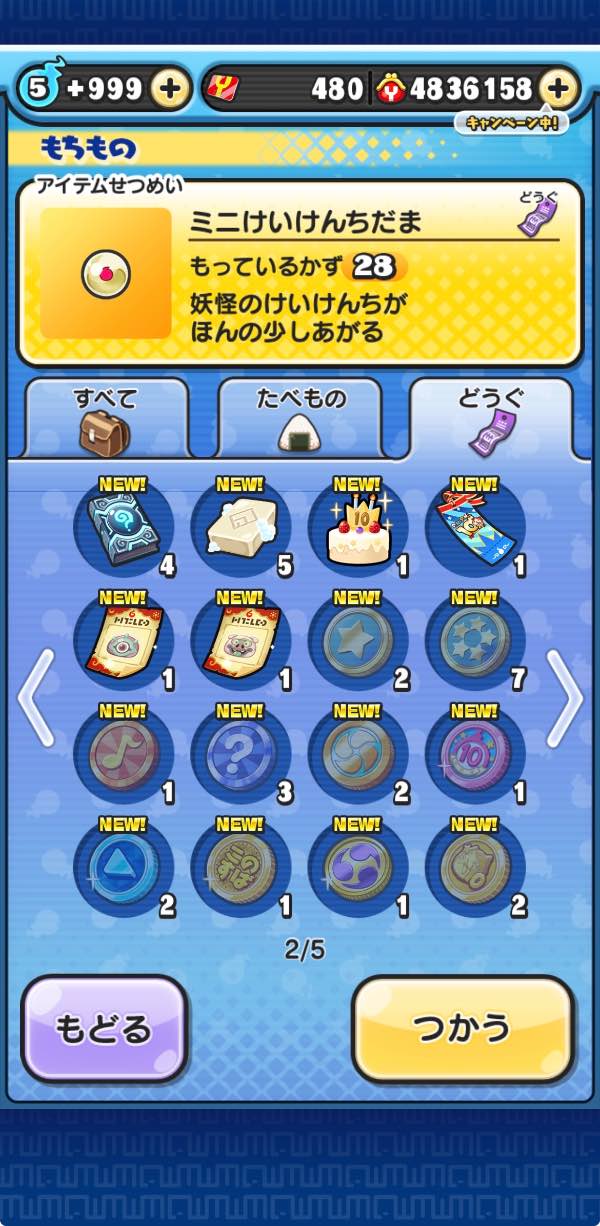The height and width of the screenshot is (1226, 600).
Task: Go to previous item page arrow
Action: [x=36, y=697]
